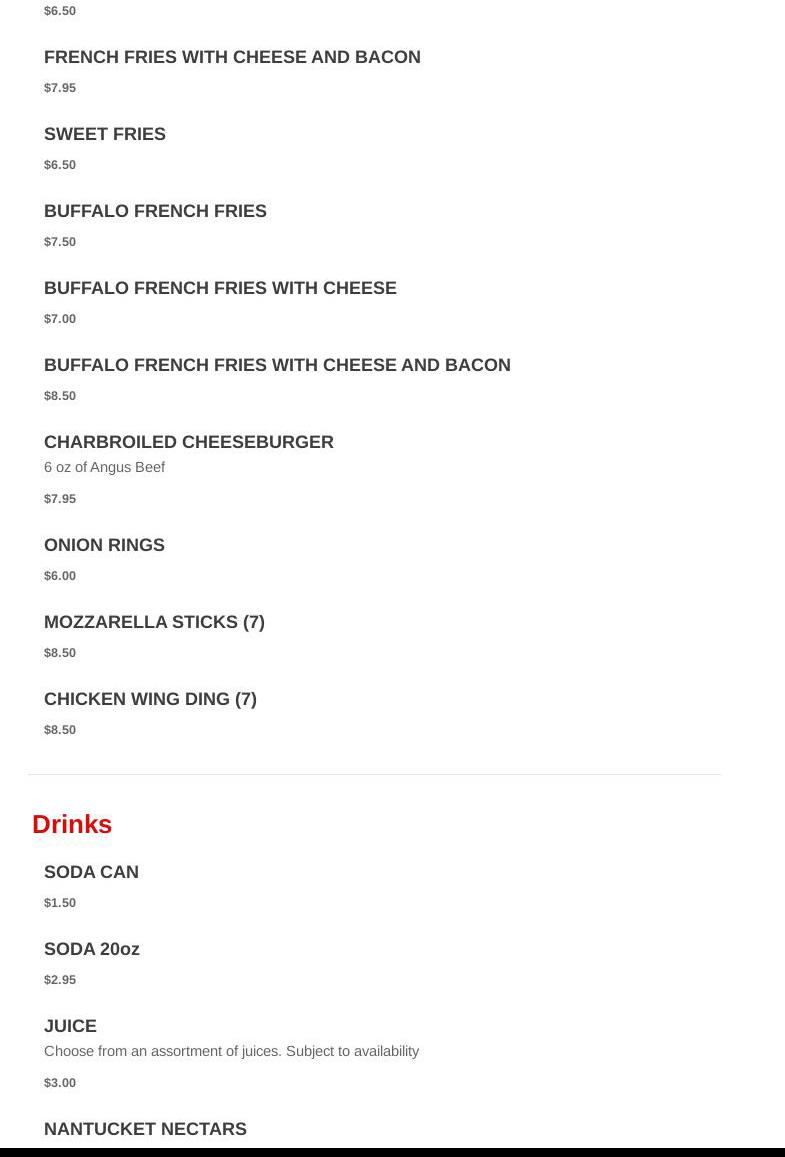Select Nantucket Nectars from Drinks

click(145, 1130)
